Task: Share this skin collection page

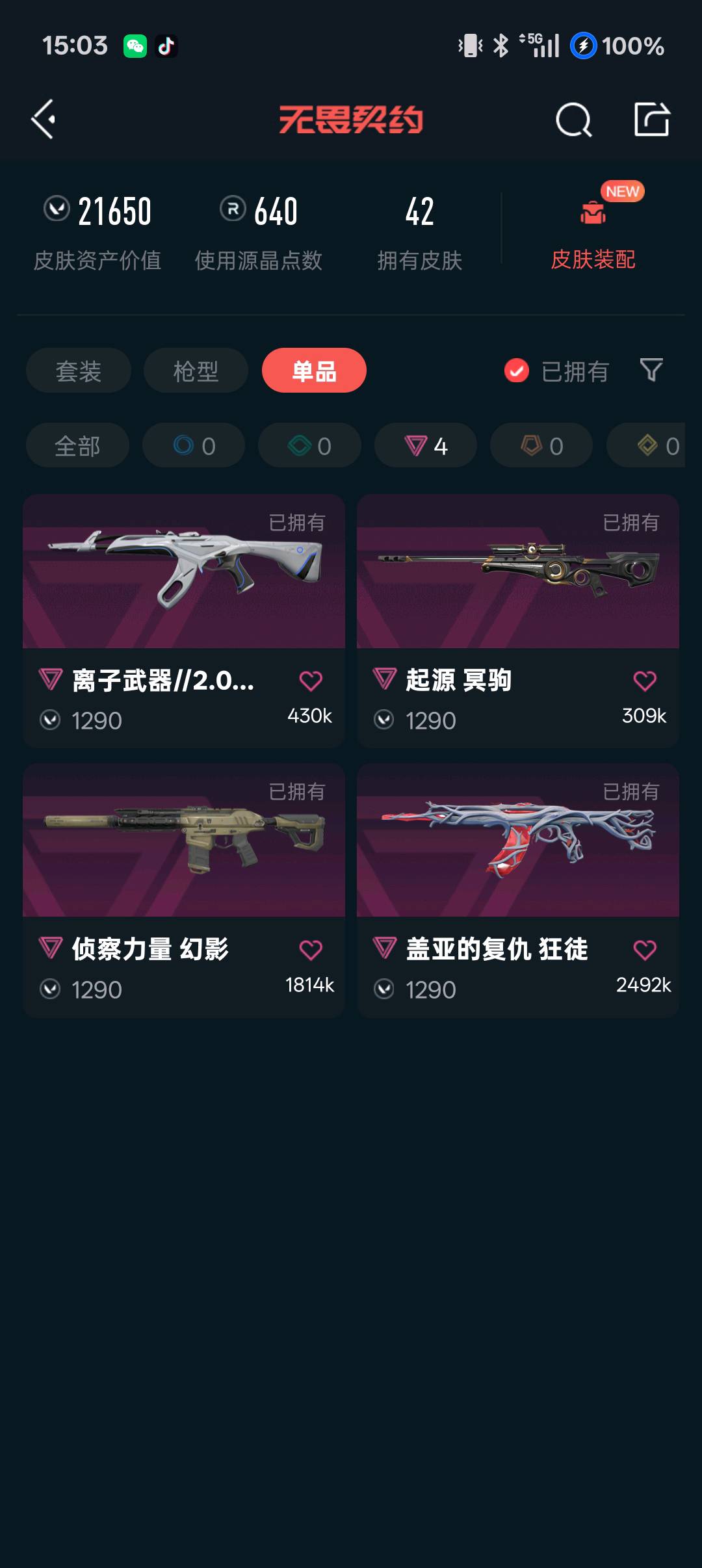Action: click(651, 120)
